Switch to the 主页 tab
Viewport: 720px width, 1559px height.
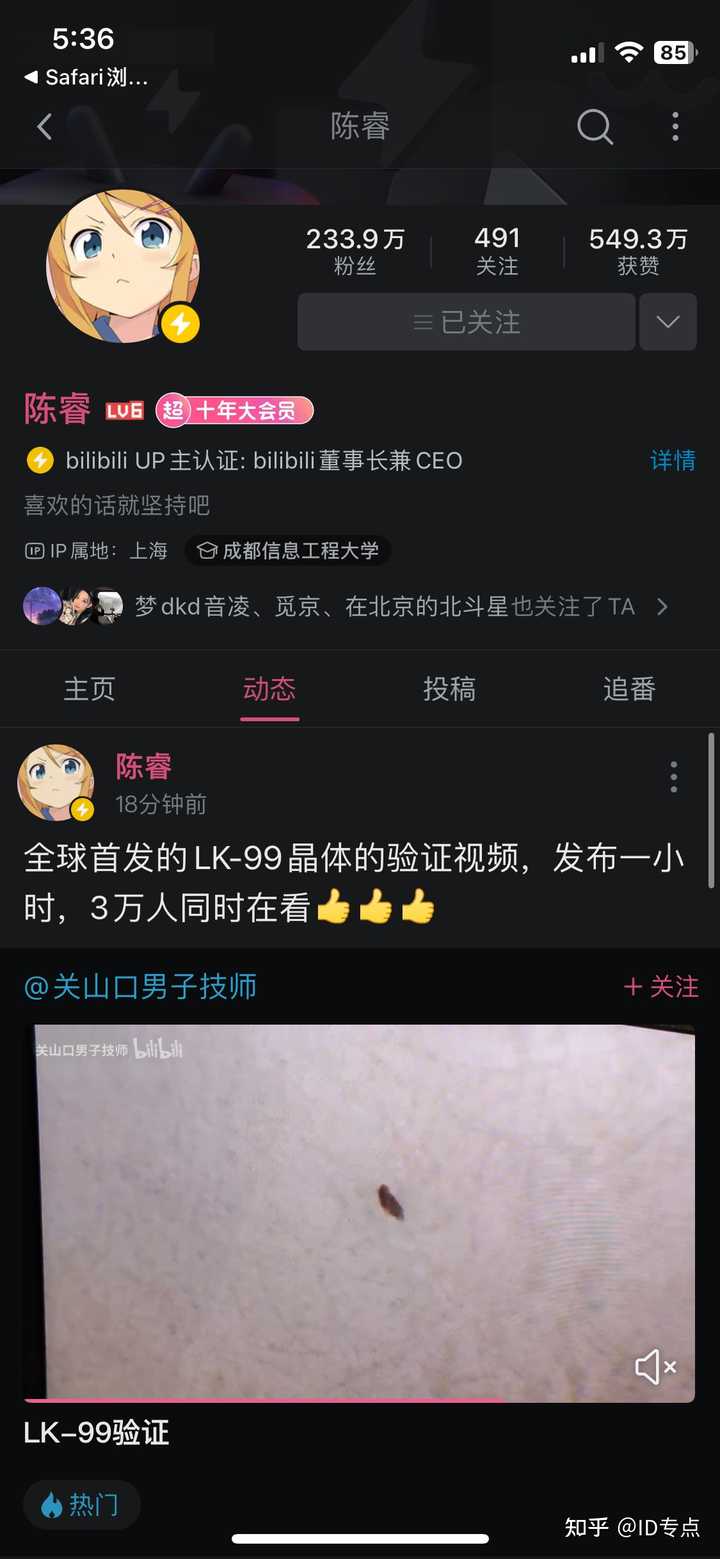[90, 689]
